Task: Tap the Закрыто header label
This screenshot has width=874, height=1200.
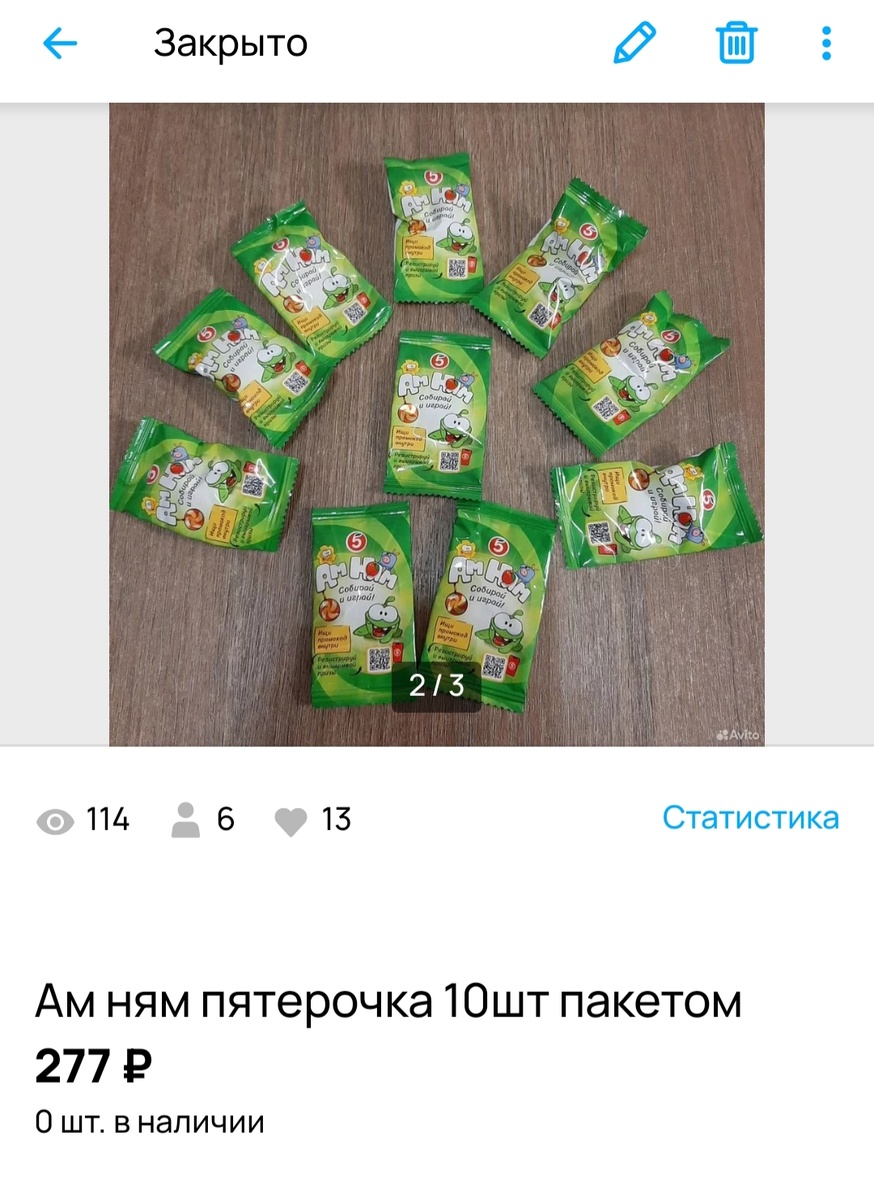Action: pos(231,43)
